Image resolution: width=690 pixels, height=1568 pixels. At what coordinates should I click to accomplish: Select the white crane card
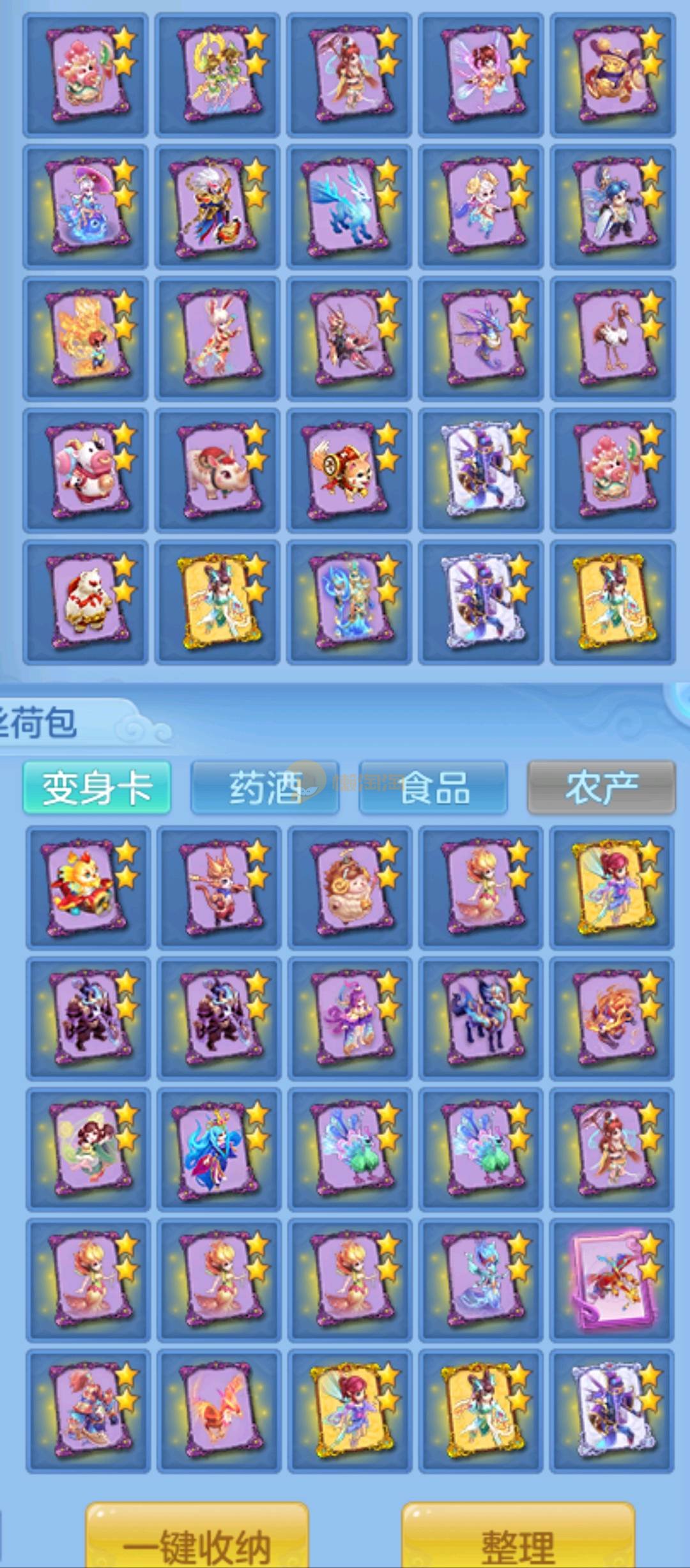(x=612, y=339)
